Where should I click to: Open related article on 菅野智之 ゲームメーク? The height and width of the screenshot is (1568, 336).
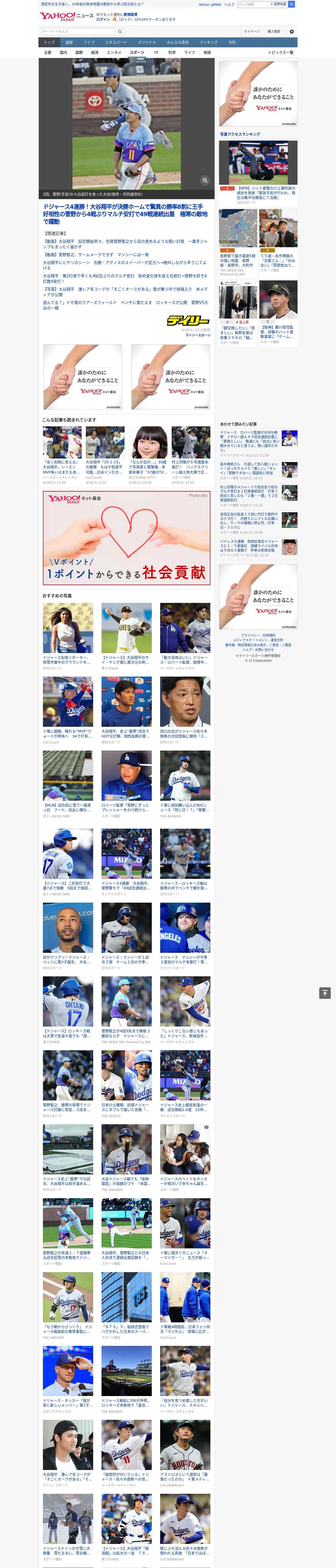[96, 255]
